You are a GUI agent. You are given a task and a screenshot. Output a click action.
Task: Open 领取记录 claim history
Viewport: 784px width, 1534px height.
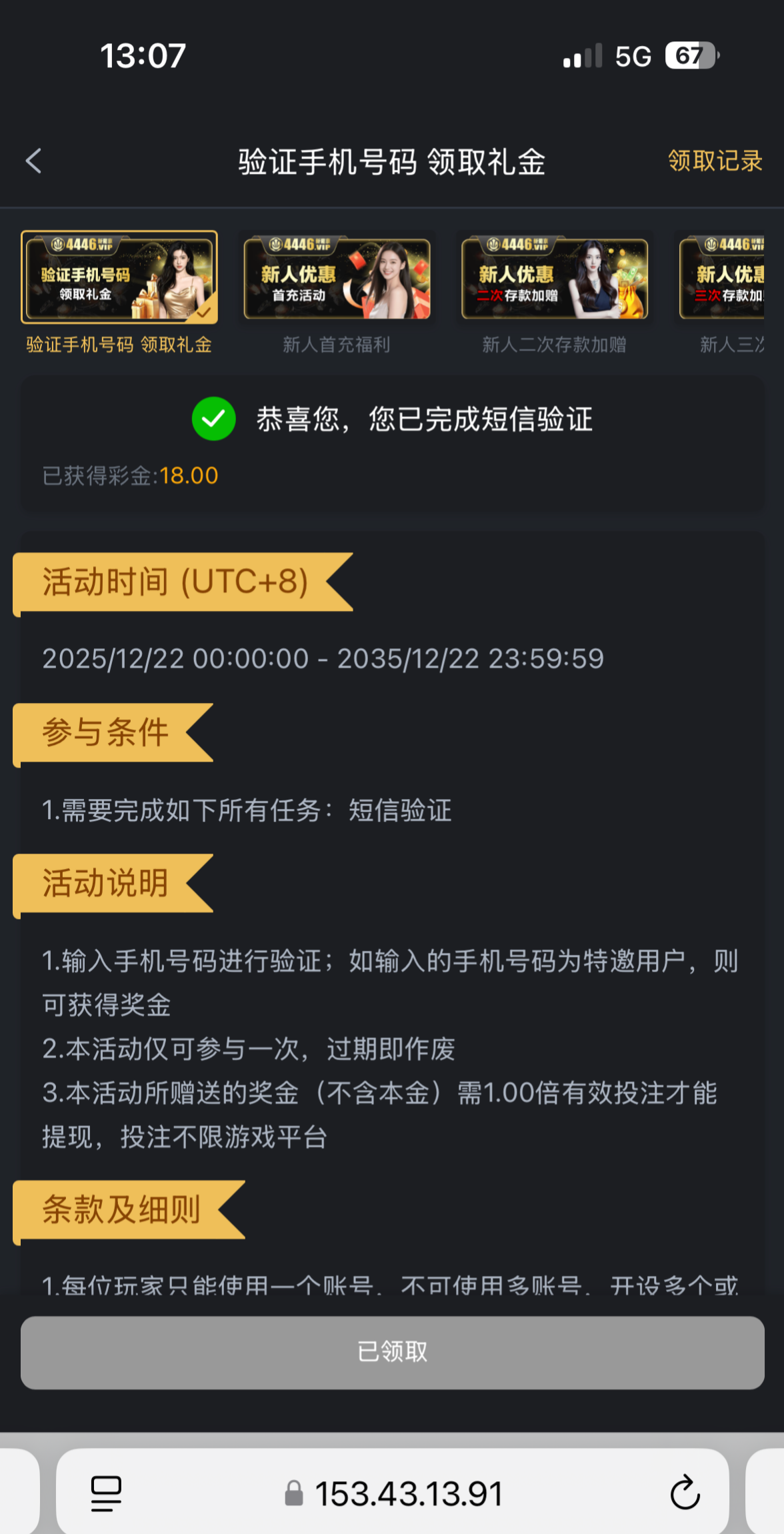715,161
